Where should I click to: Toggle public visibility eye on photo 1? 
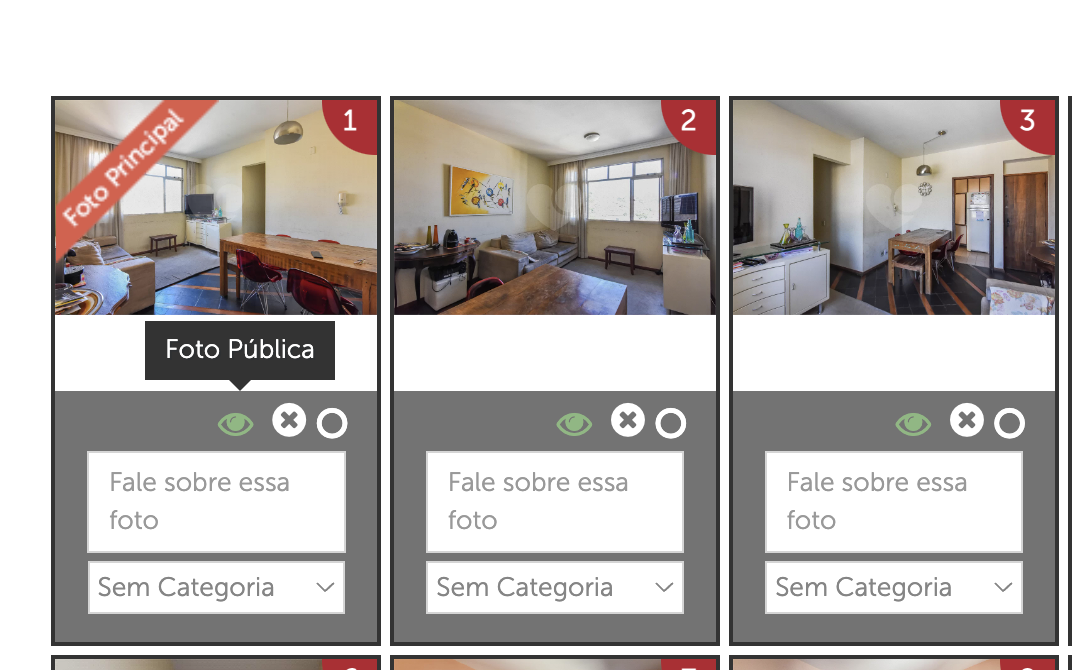[236, 424]
